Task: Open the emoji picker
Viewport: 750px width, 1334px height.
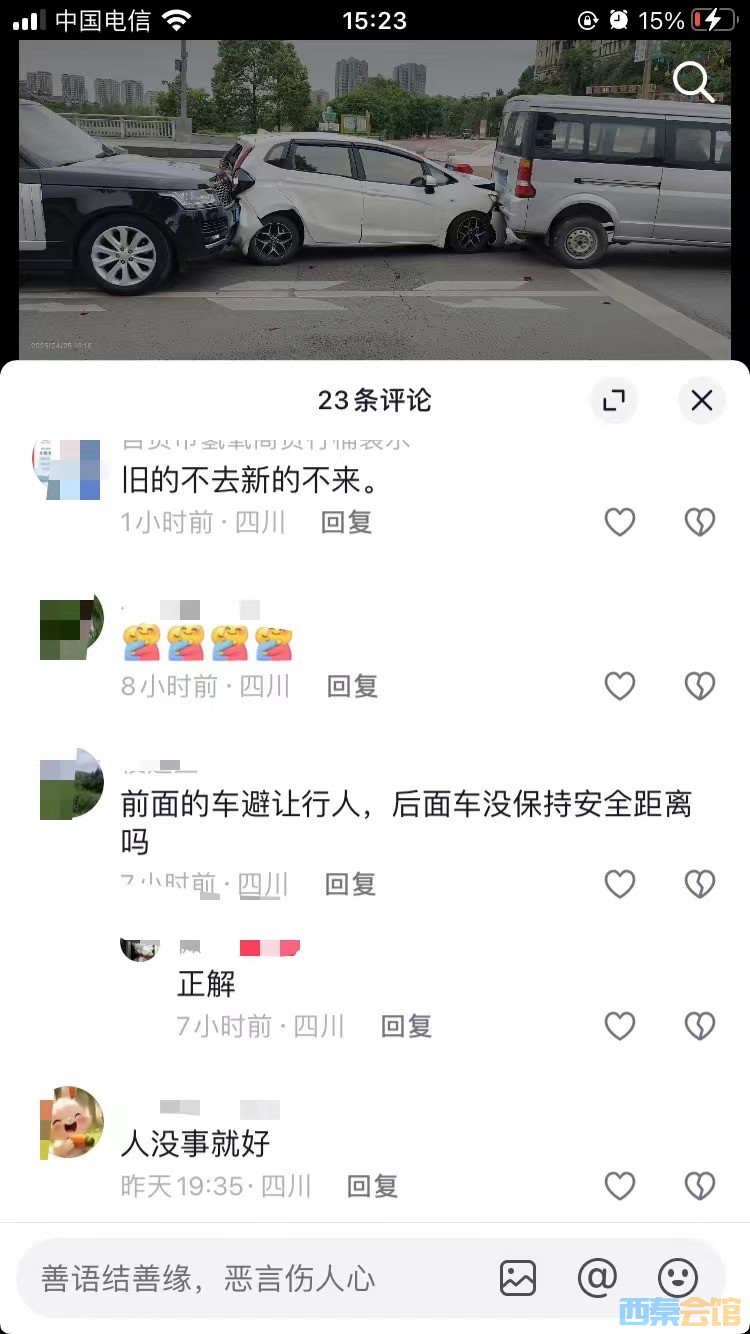Action: [678, 1277]
